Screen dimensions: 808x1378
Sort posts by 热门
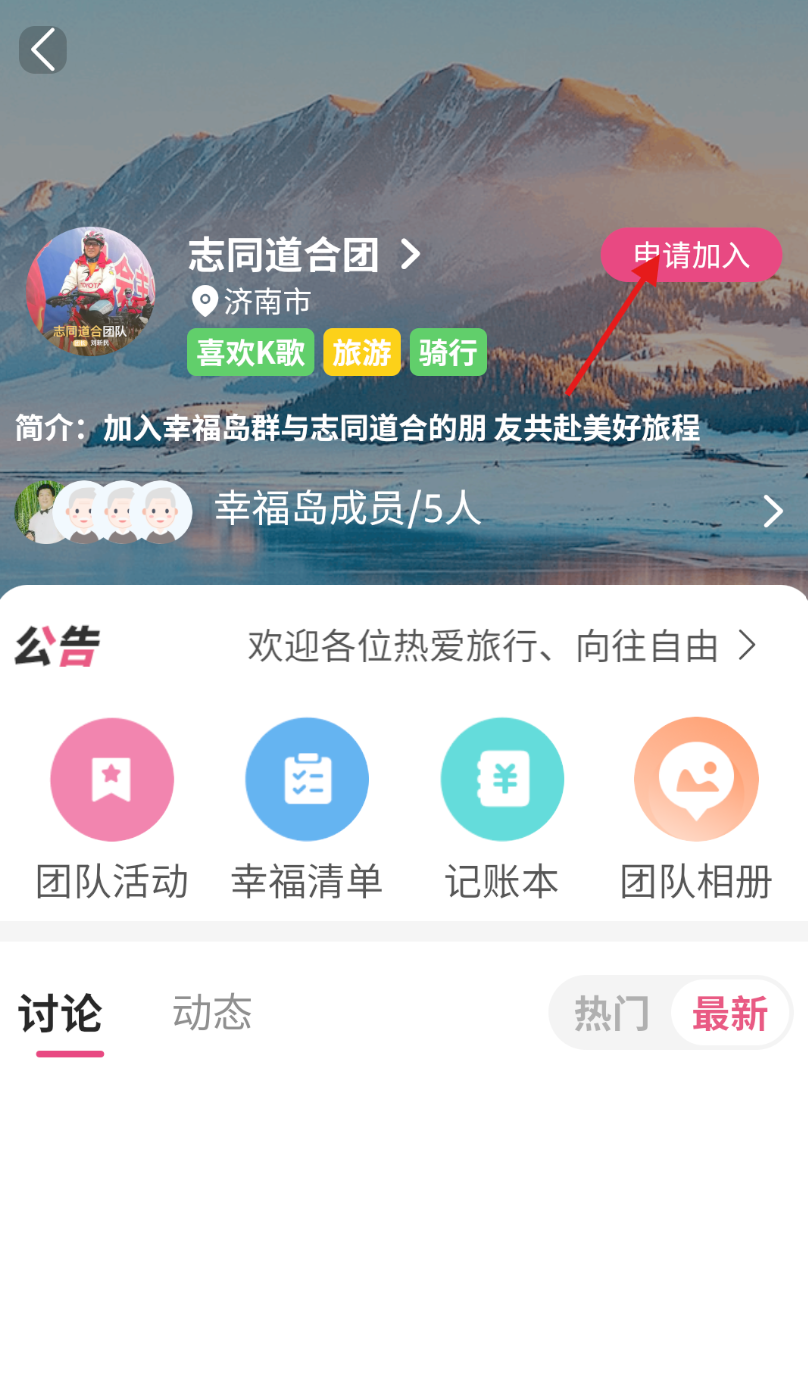(612, 1014)
